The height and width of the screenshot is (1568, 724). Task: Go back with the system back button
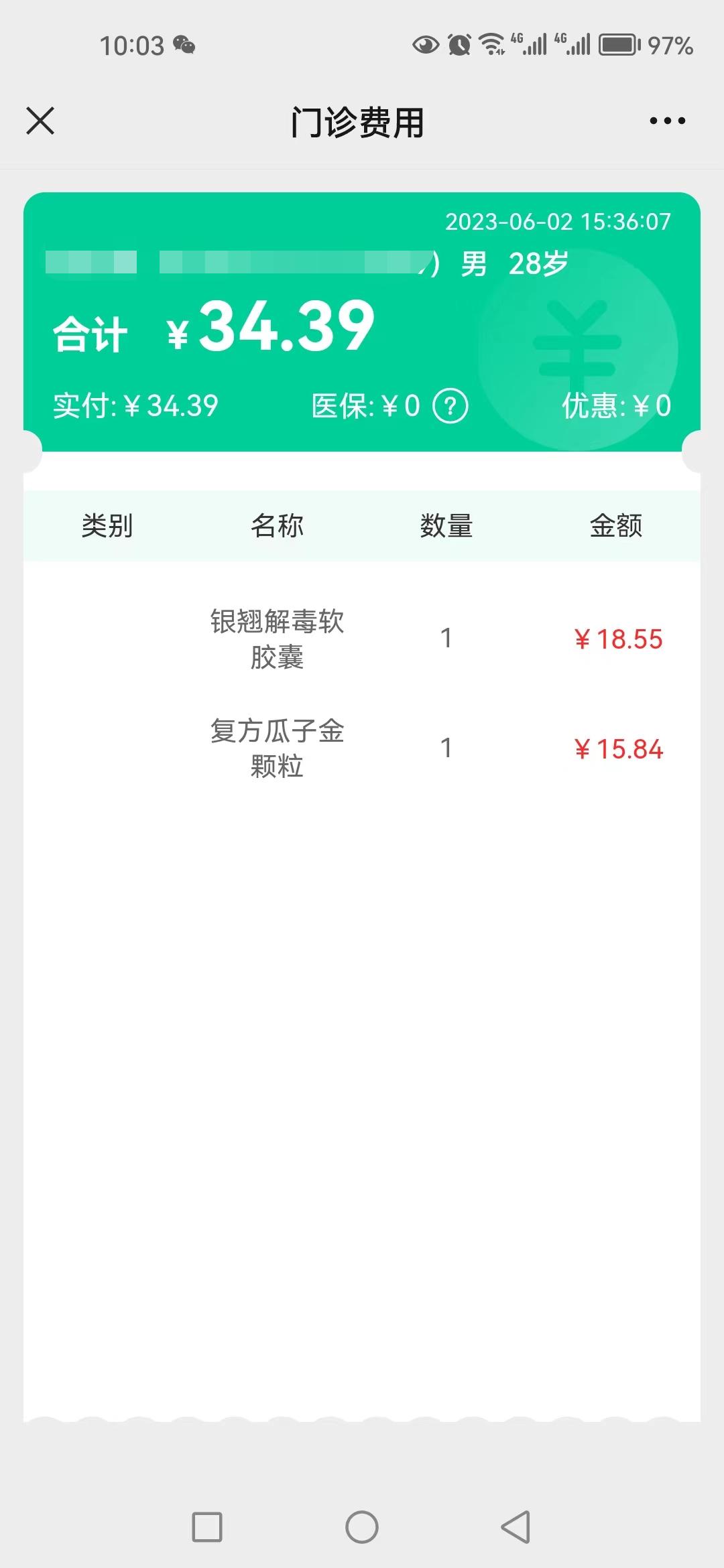516,1527
